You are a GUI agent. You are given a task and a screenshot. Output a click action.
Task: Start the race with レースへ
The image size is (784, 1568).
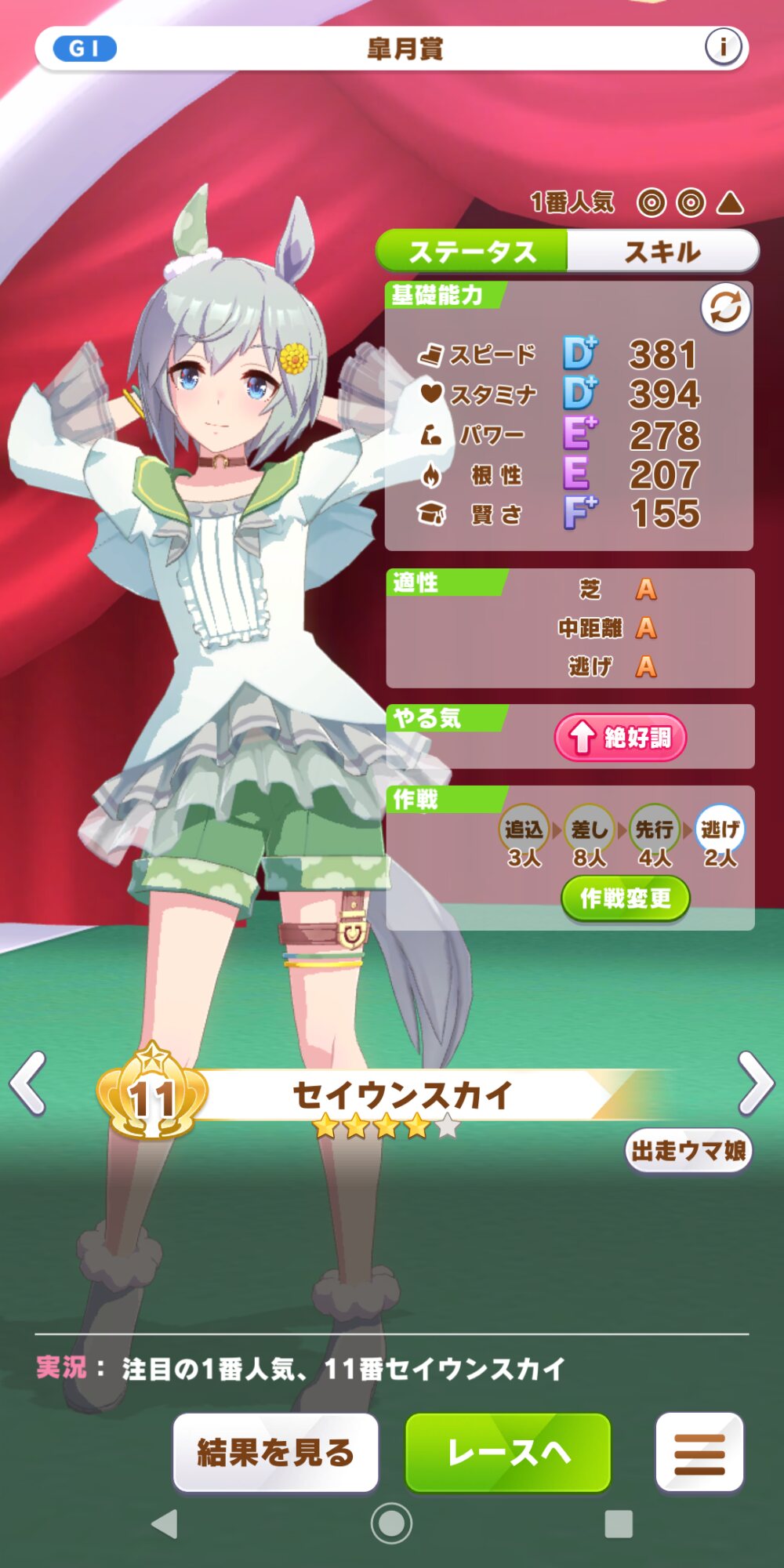[x=508, y=1453]
